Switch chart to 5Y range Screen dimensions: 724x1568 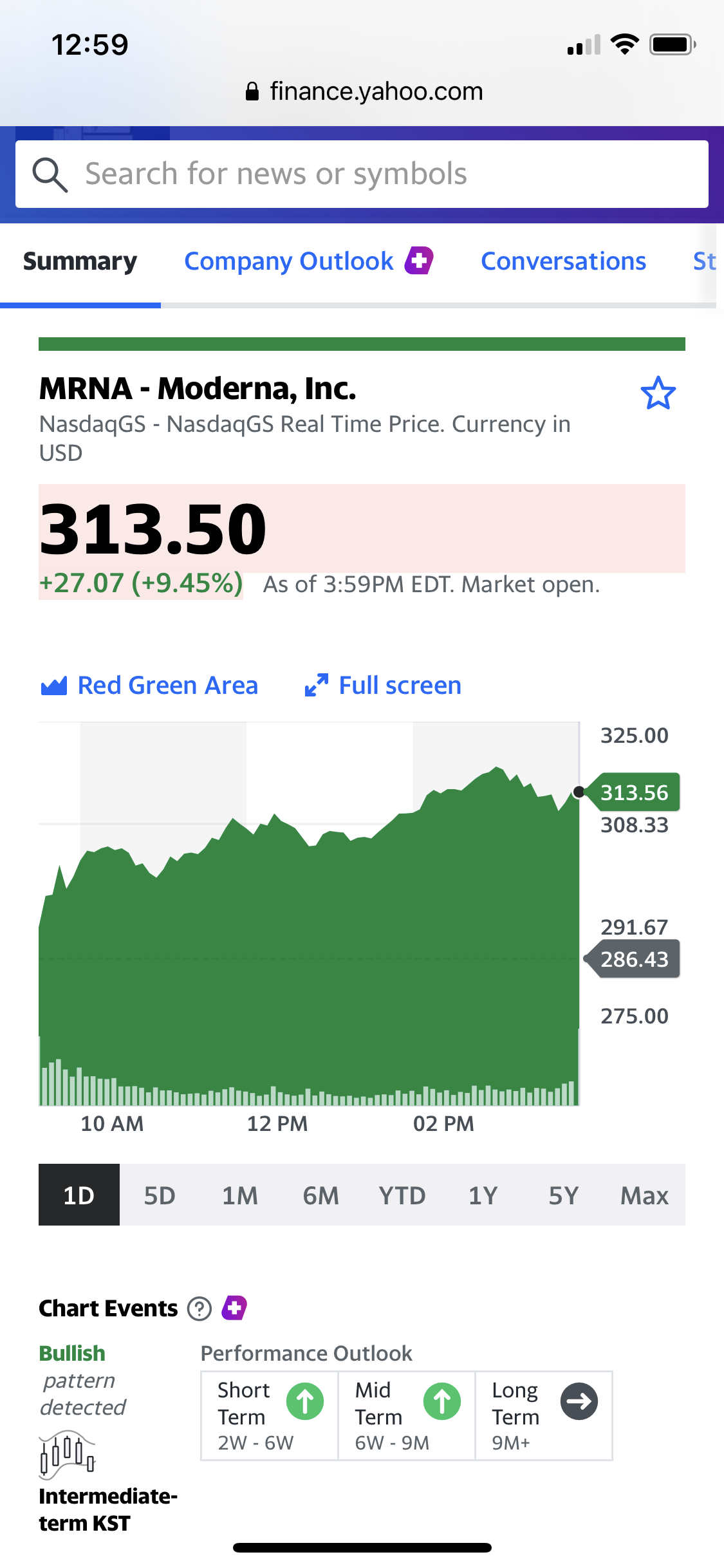point(563,1195)
